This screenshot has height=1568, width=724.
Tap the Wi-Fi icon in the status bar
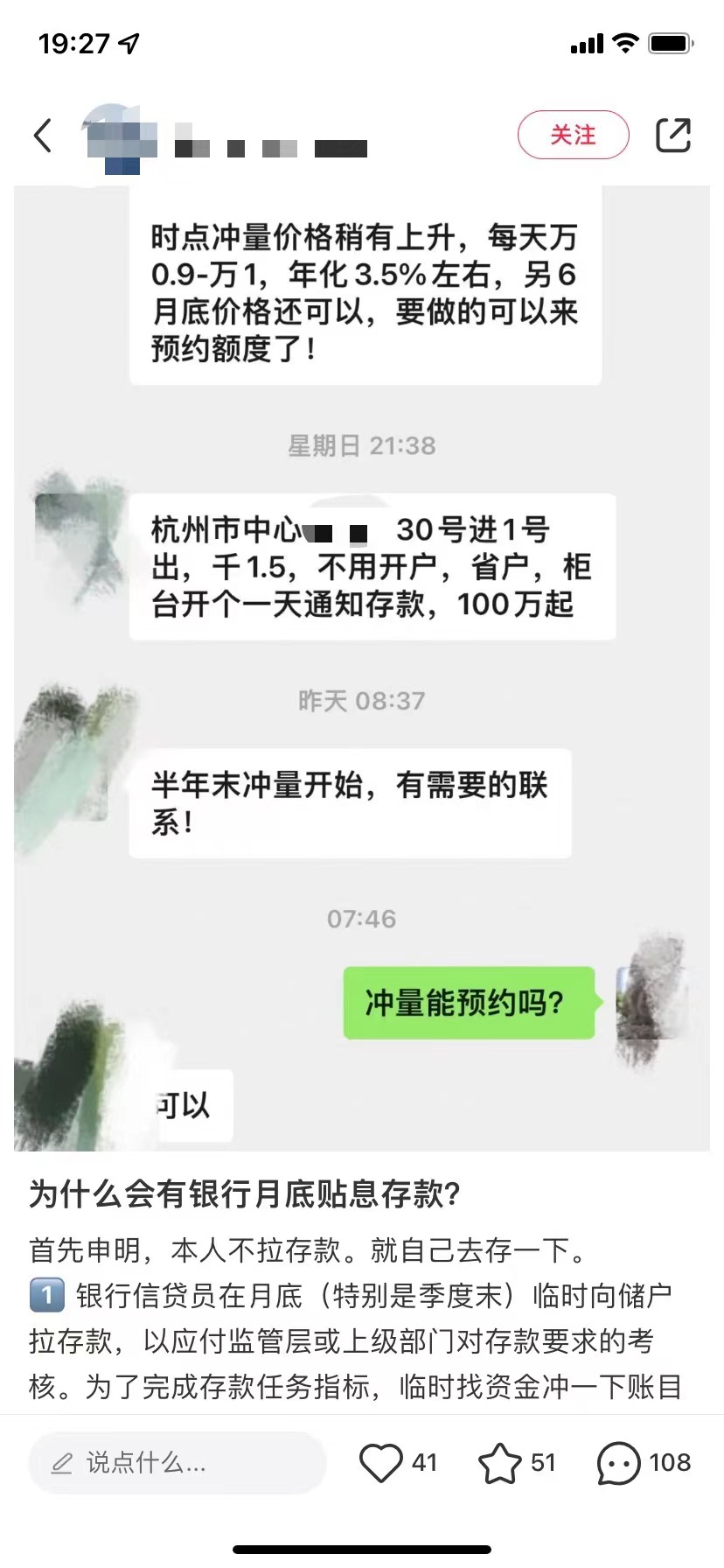[624, 43]
